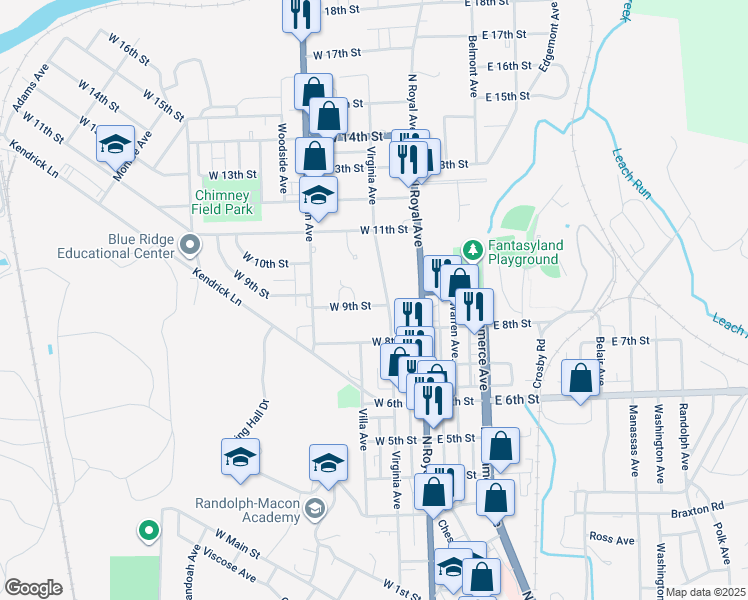The height and width of the screenshot is (600, 748).
Task: Select Blue Ridge Educational Center pin
Action: click(x=191, y=243)
